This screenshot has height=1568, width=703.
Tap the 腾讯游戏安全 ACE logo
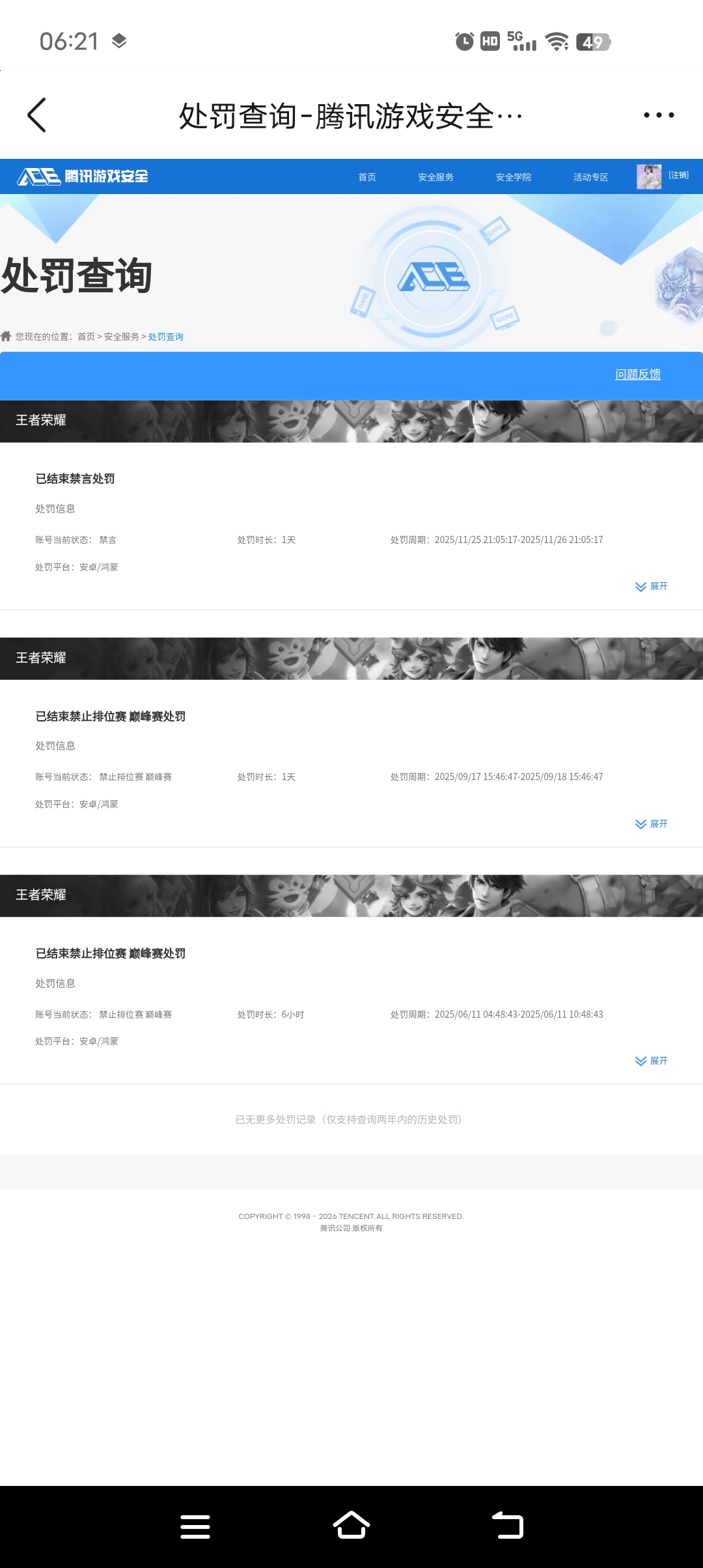tap(83, 176)
